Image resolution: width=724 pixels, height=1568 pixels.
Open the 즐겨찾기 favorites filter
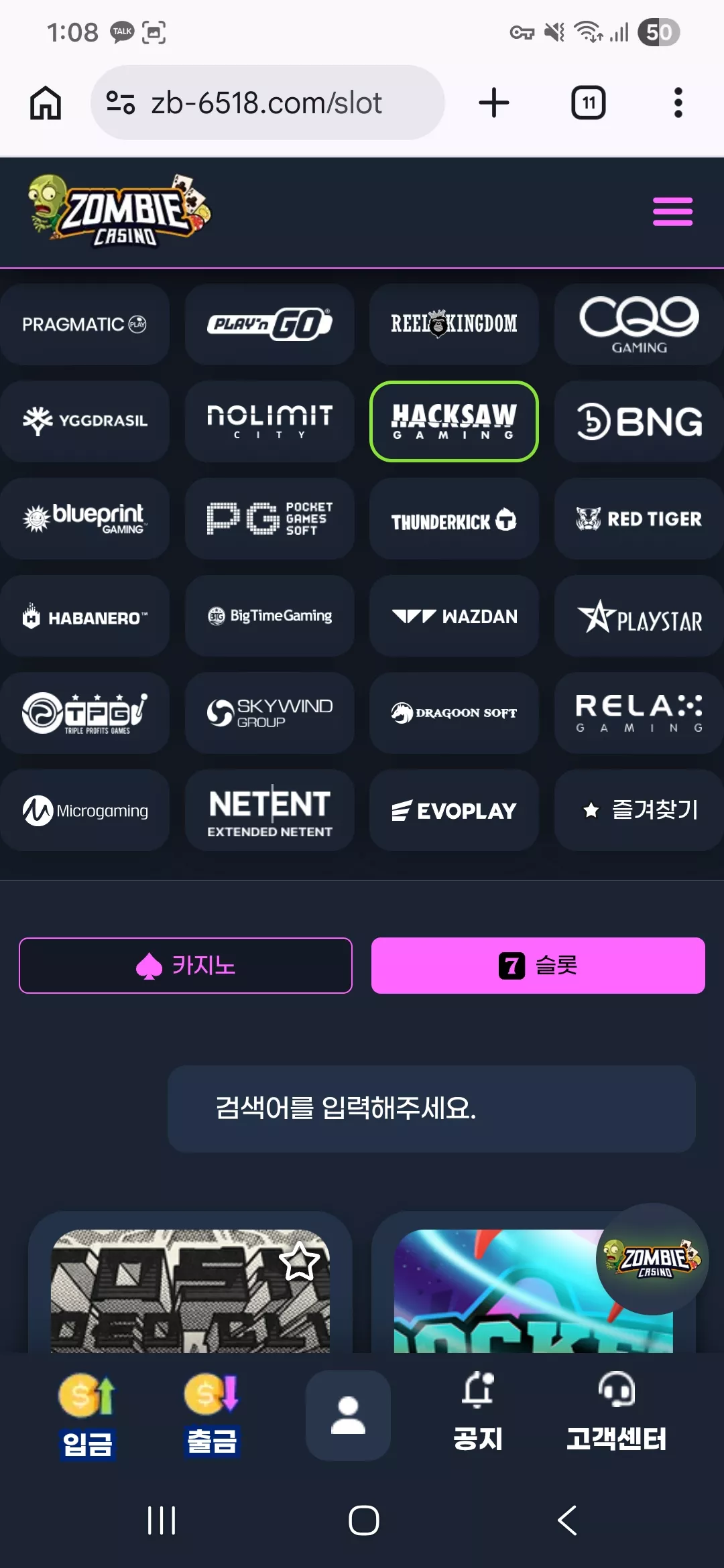click(x=639, y=810)
